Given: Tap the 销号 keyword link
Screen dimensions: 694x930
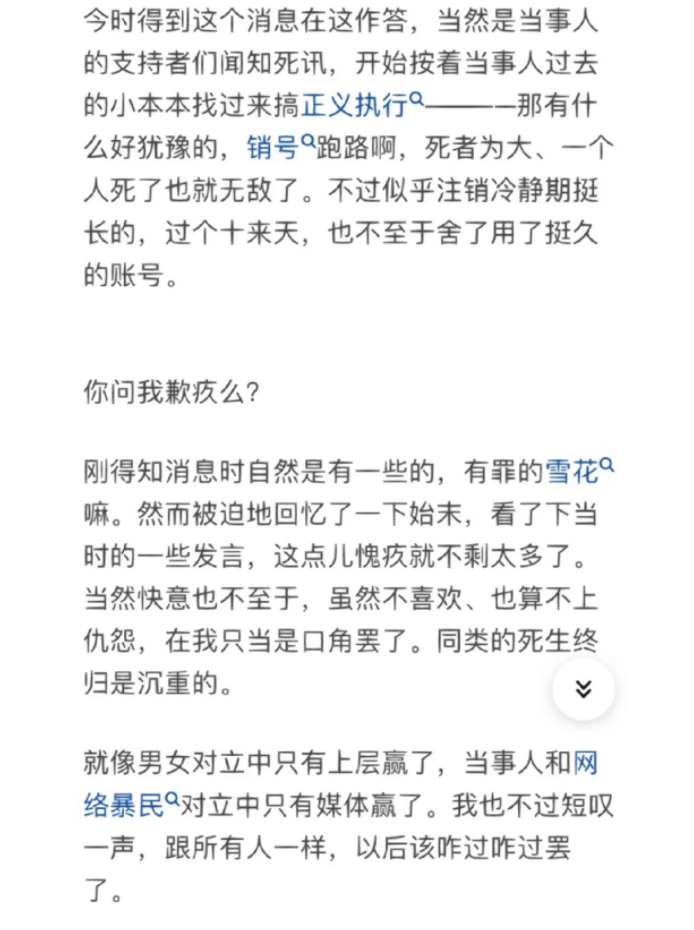Looking at the screenshot, I should [x=281, y=148].
